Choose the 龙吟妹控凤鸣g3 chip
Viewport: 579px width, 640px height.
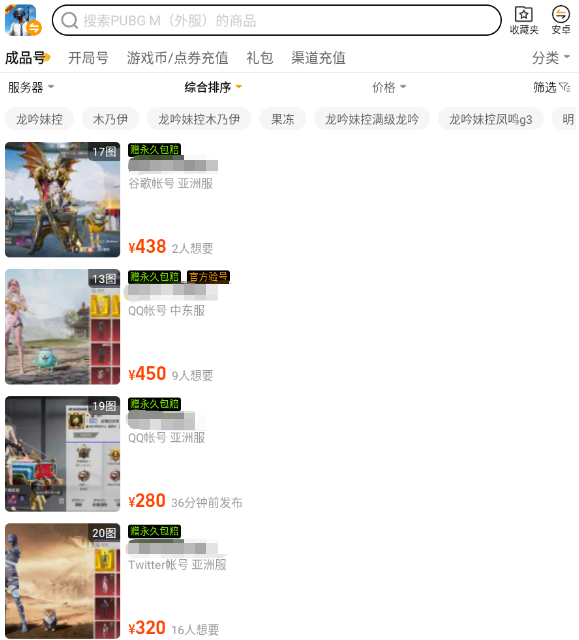490,119
